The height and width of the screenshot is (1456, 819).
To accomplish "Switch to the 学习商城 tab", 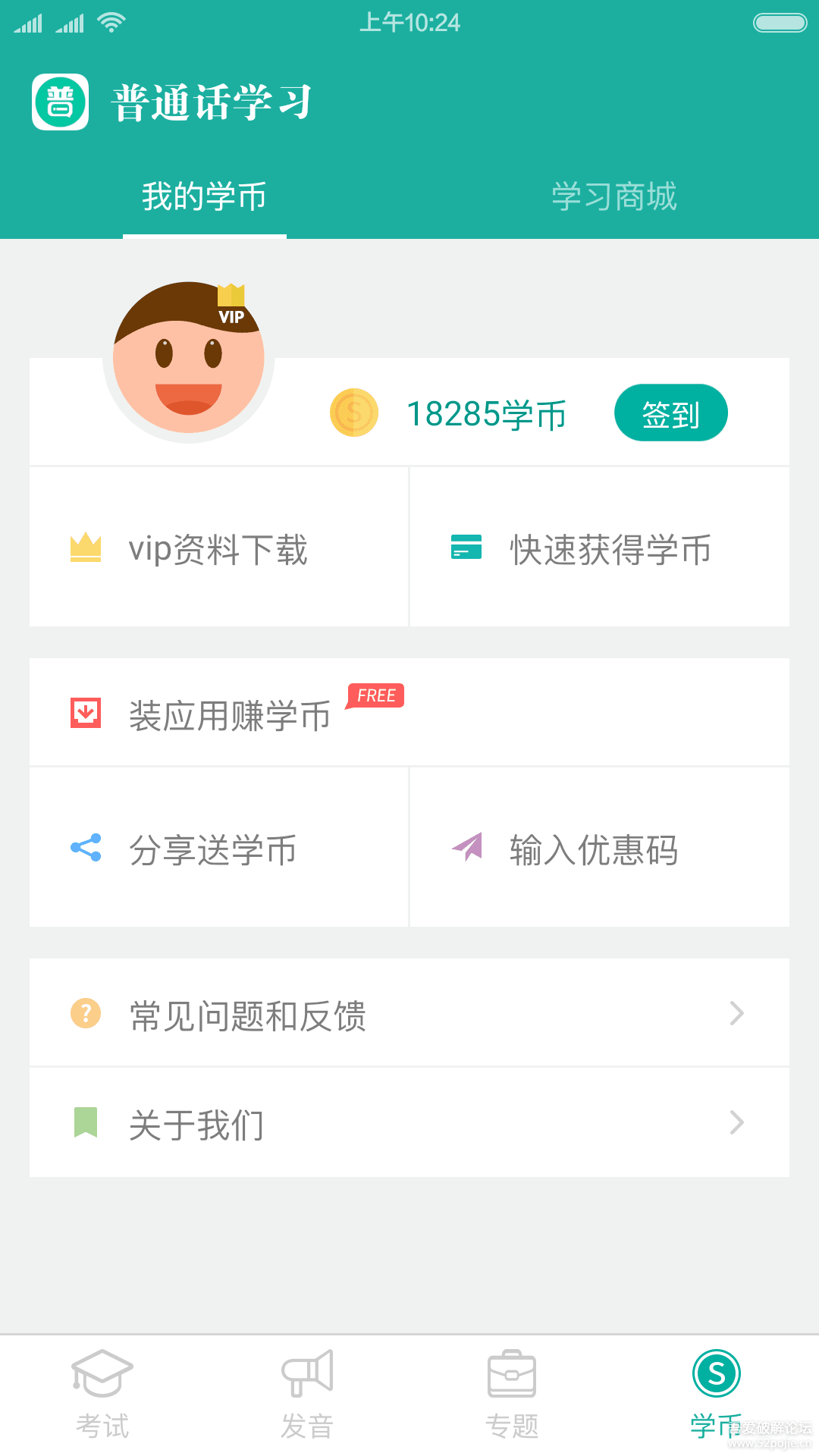I will (x=614, y=196).
